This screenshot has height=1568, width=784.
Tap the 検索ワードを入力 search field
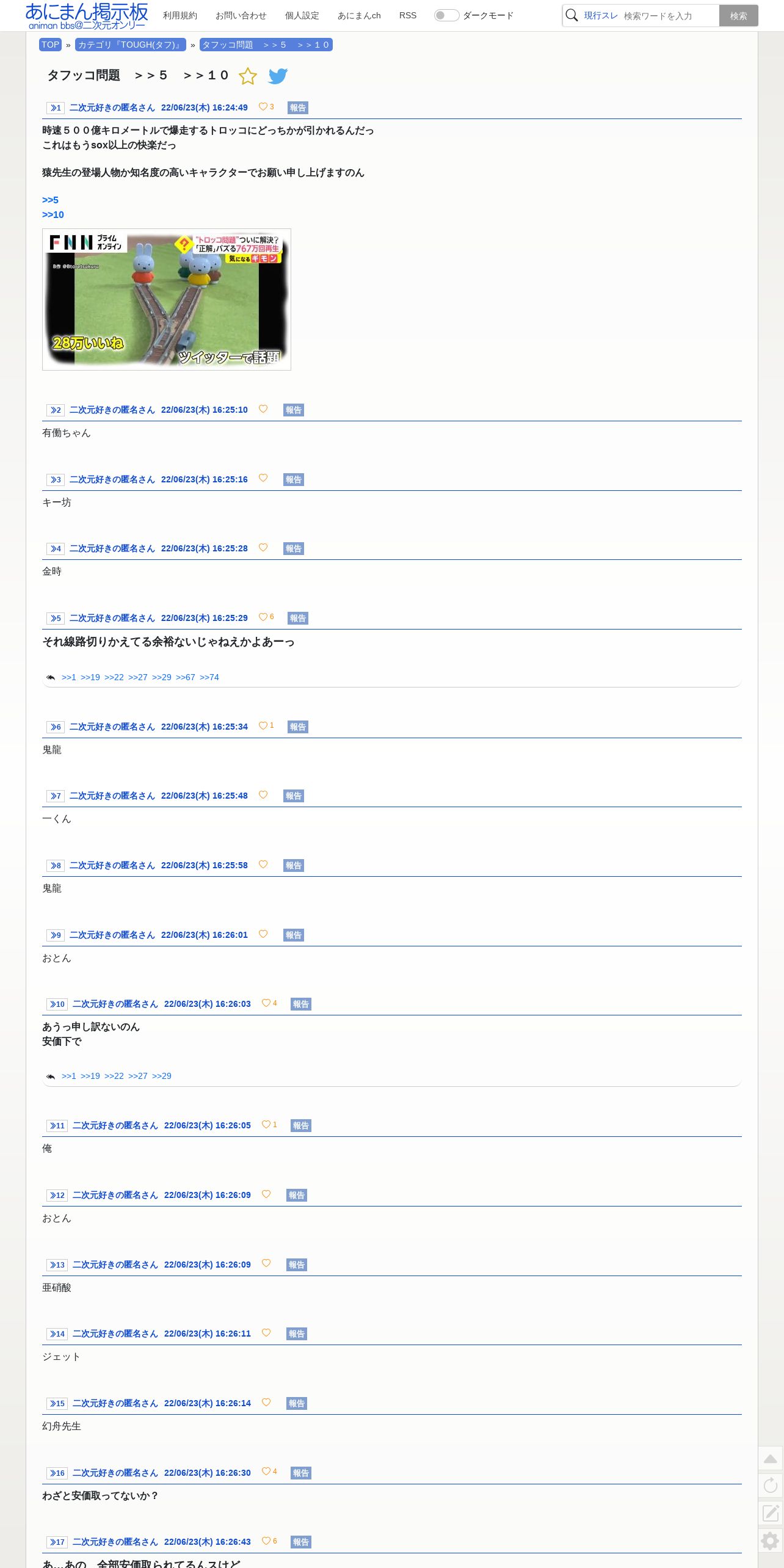click(669, 16)
